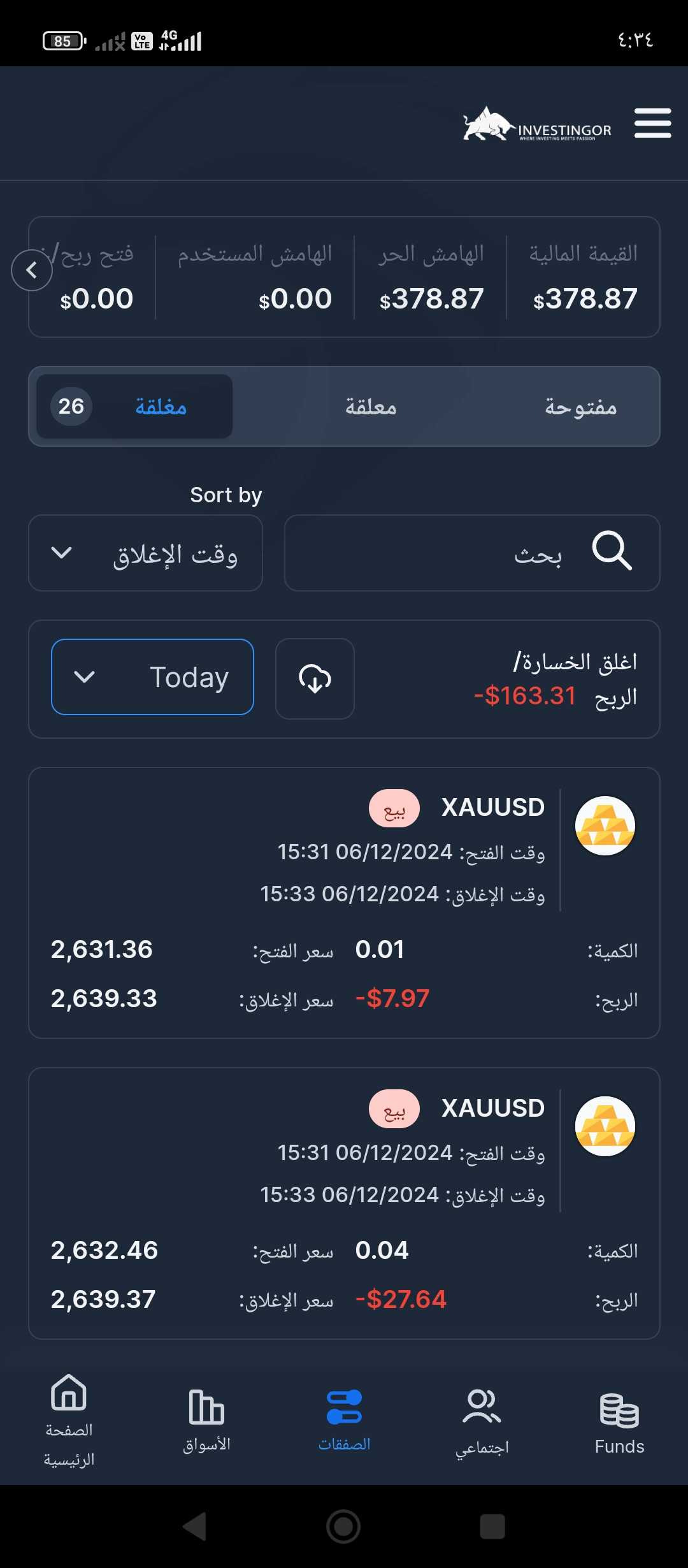The height and width of the screenshot is (1568, 688).
Task: Open the hamburger menu
Action: pos(652,123)
